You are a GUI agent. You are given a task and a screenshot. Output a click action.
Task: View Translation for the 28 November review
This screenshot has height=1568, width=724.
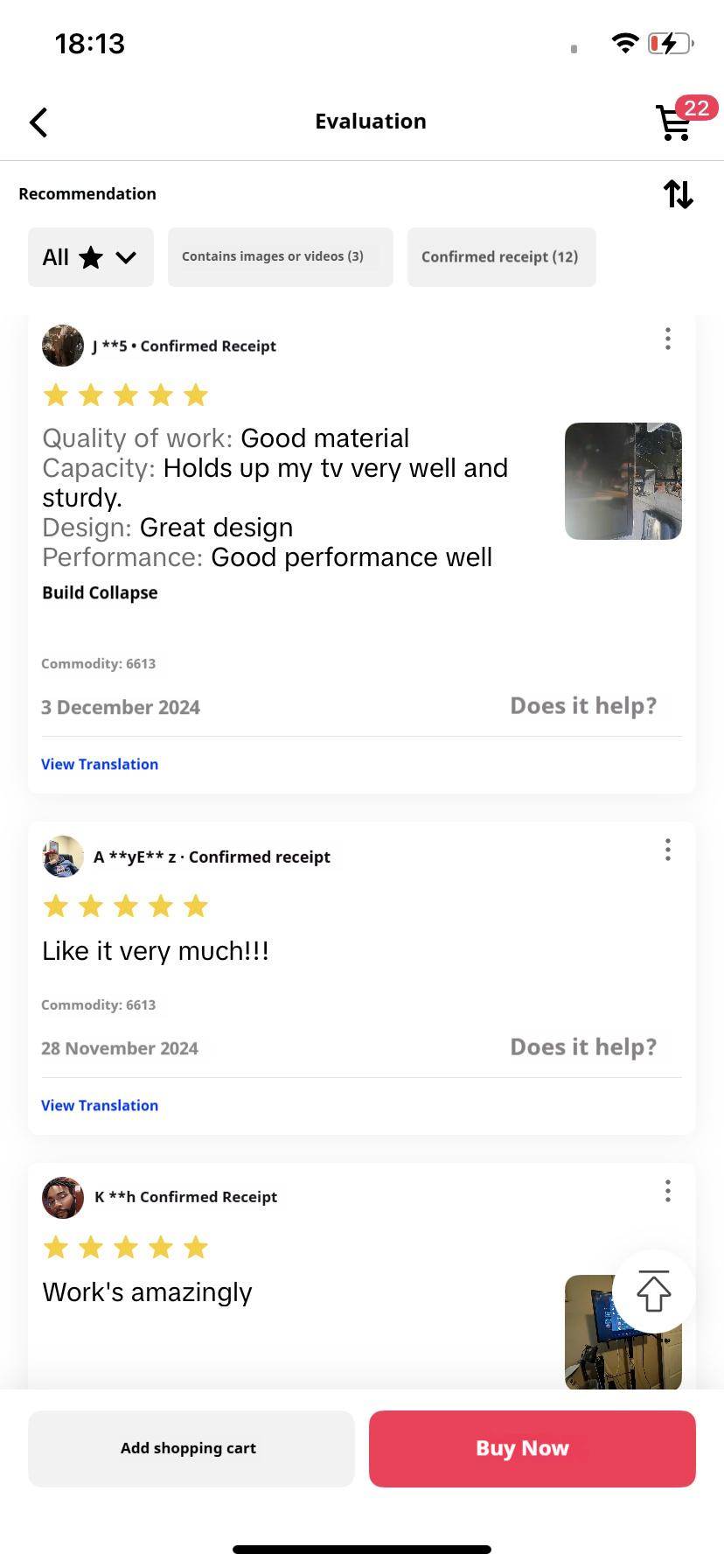pyautogui.click(x=100, y=1106)
